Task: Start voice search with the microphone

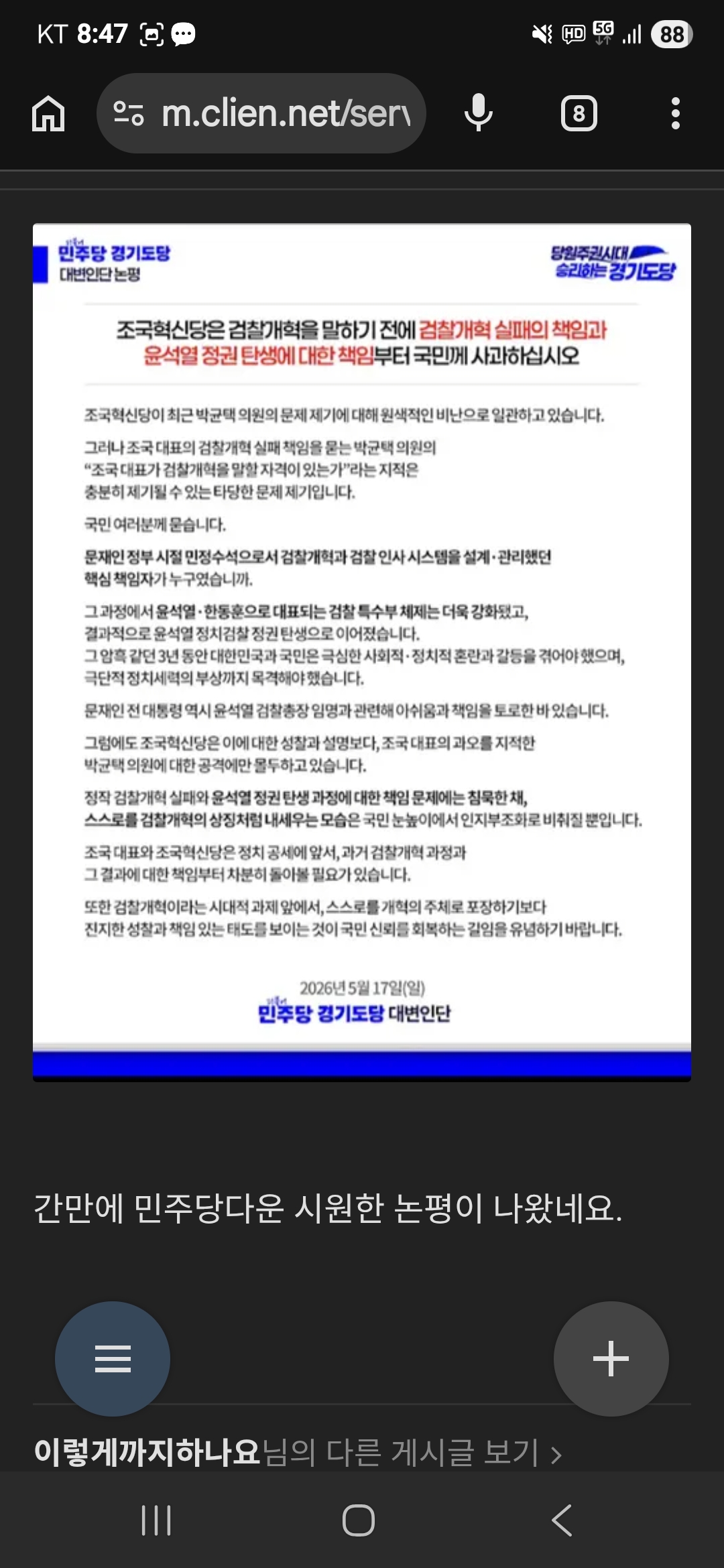Action: coord(479,113)
